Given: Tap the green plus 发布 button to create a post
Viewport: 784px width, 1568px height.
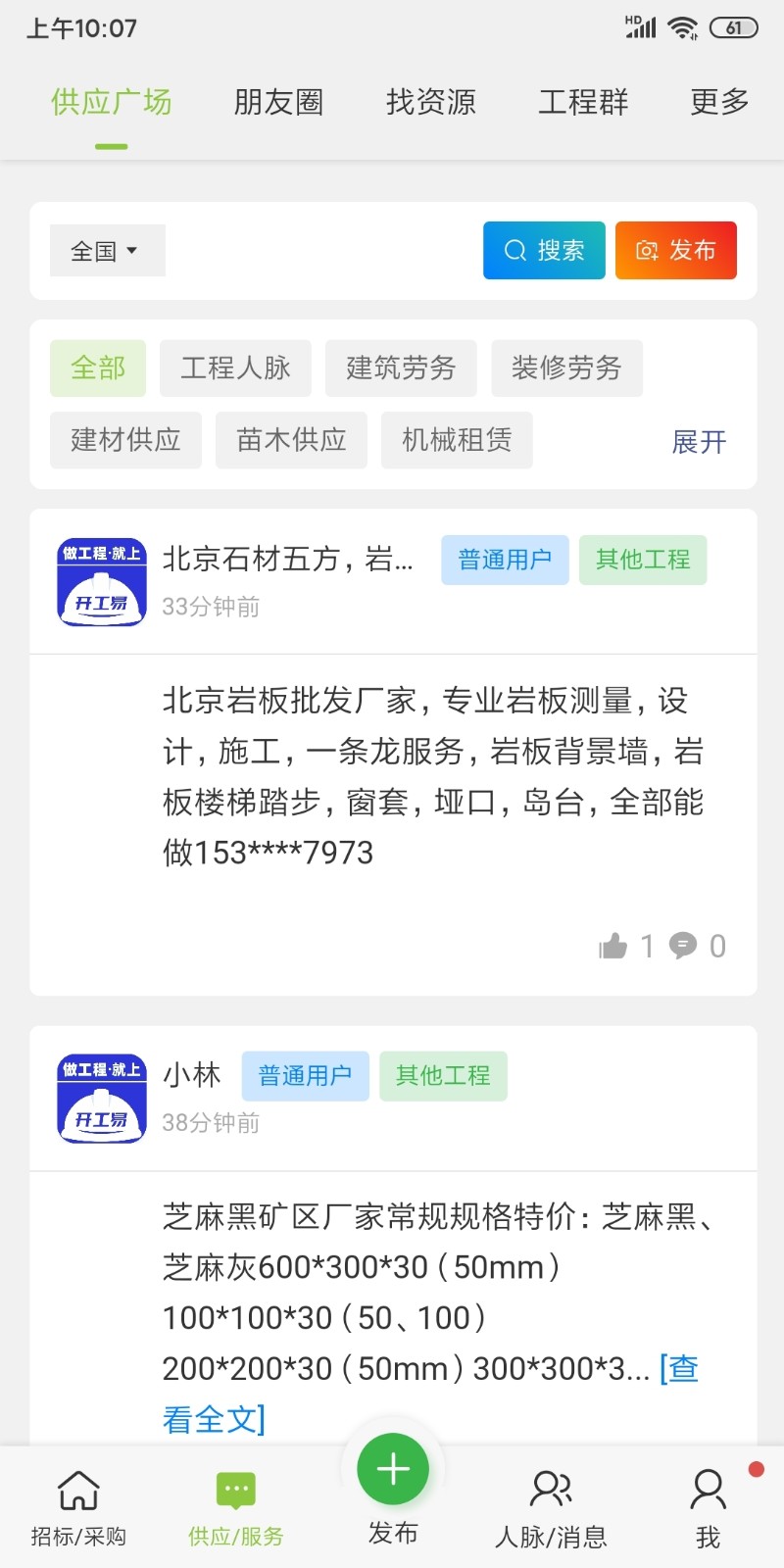Looking at the screenshot, I should (392, 1468).
